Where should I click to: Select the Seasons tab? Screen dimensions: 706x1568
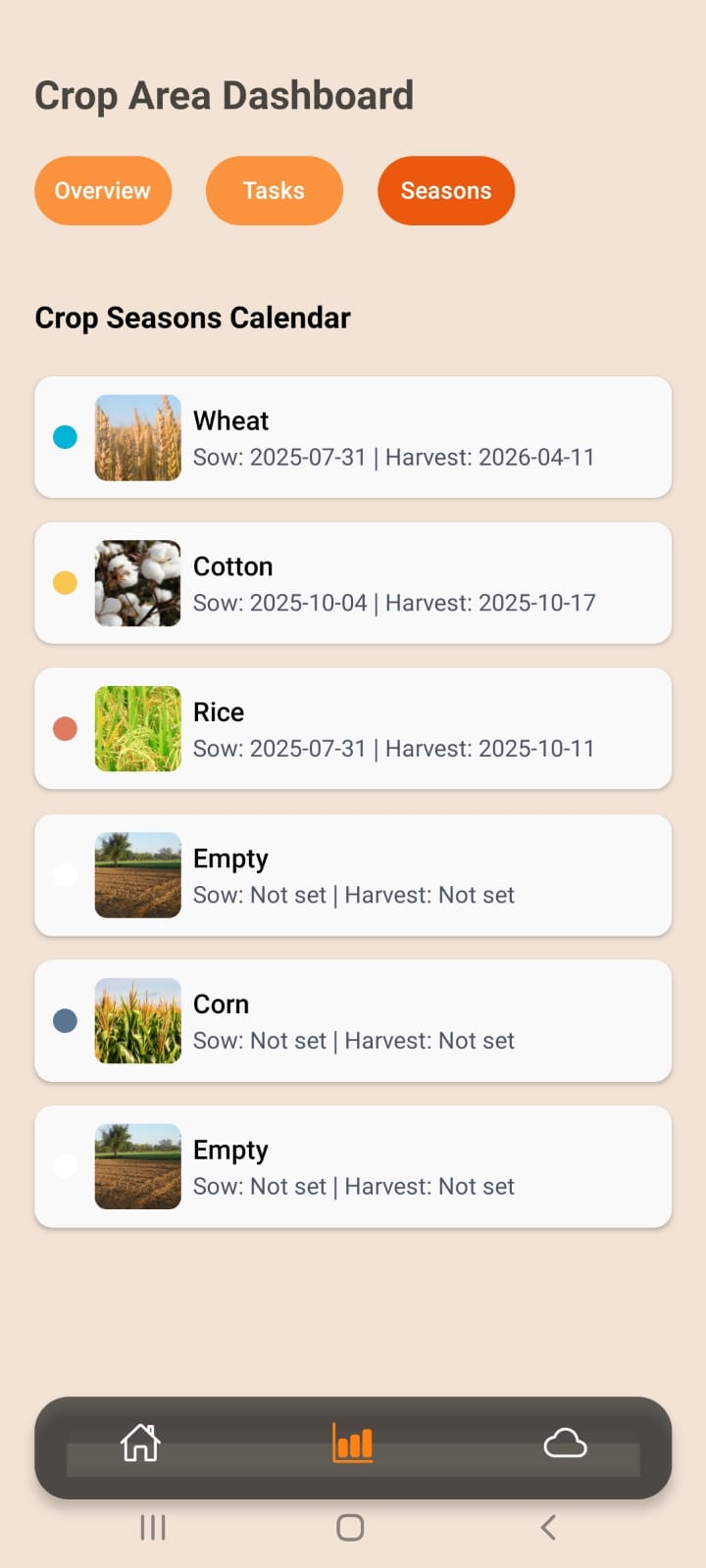446,190
